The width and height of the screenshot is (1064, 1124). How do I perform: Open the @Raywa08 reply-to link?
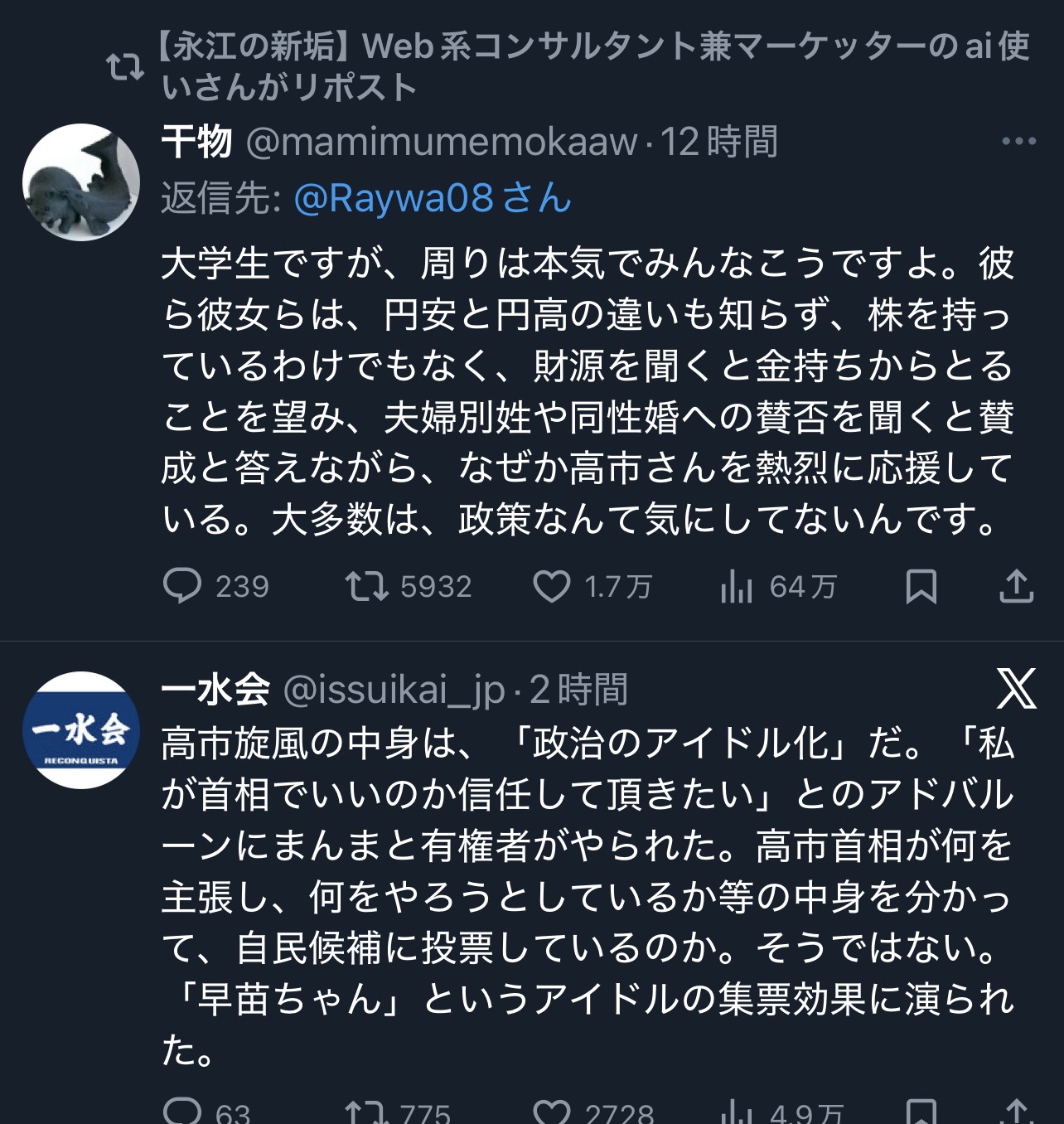433,199
